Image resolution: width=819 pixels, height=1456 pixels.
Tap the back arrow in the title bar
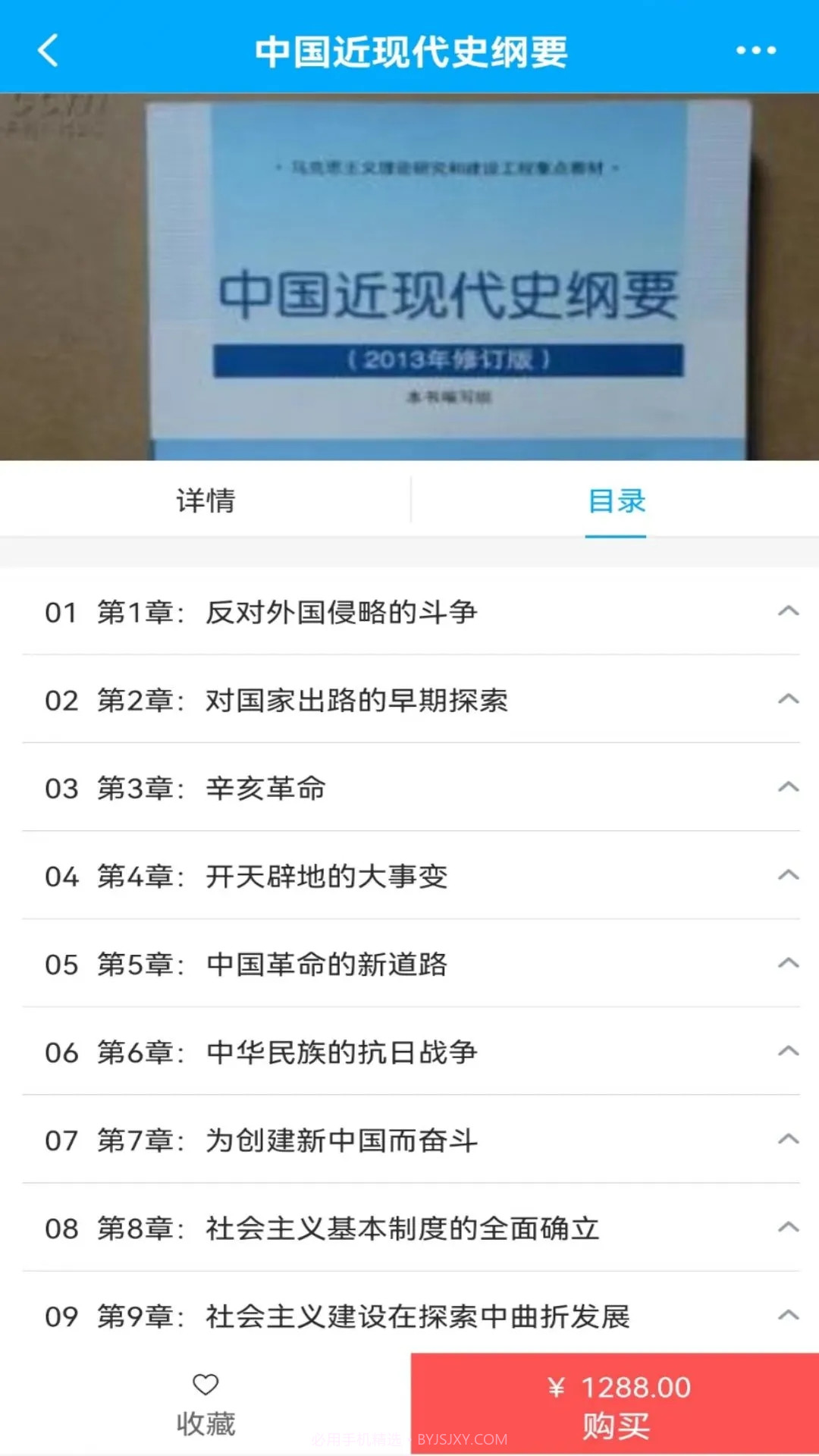point(49,51)
